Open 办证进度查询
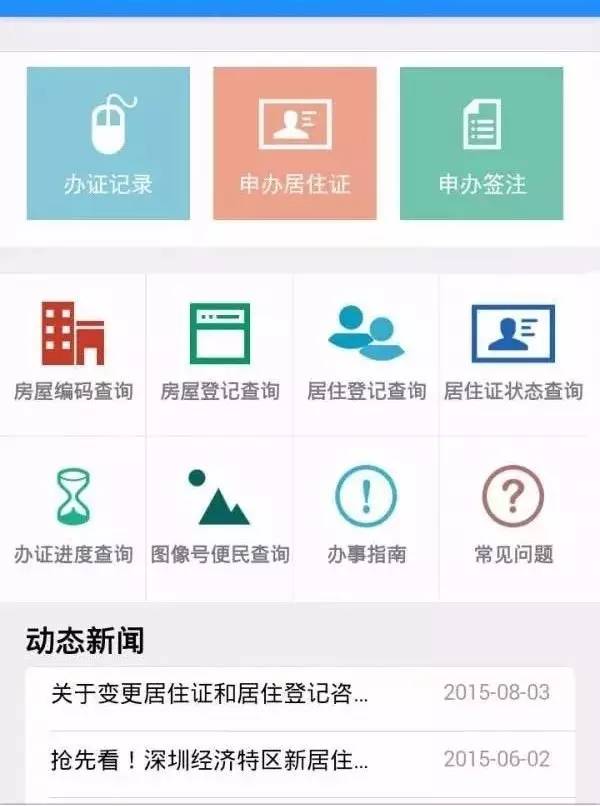600x806 pixels. [73, 518]
